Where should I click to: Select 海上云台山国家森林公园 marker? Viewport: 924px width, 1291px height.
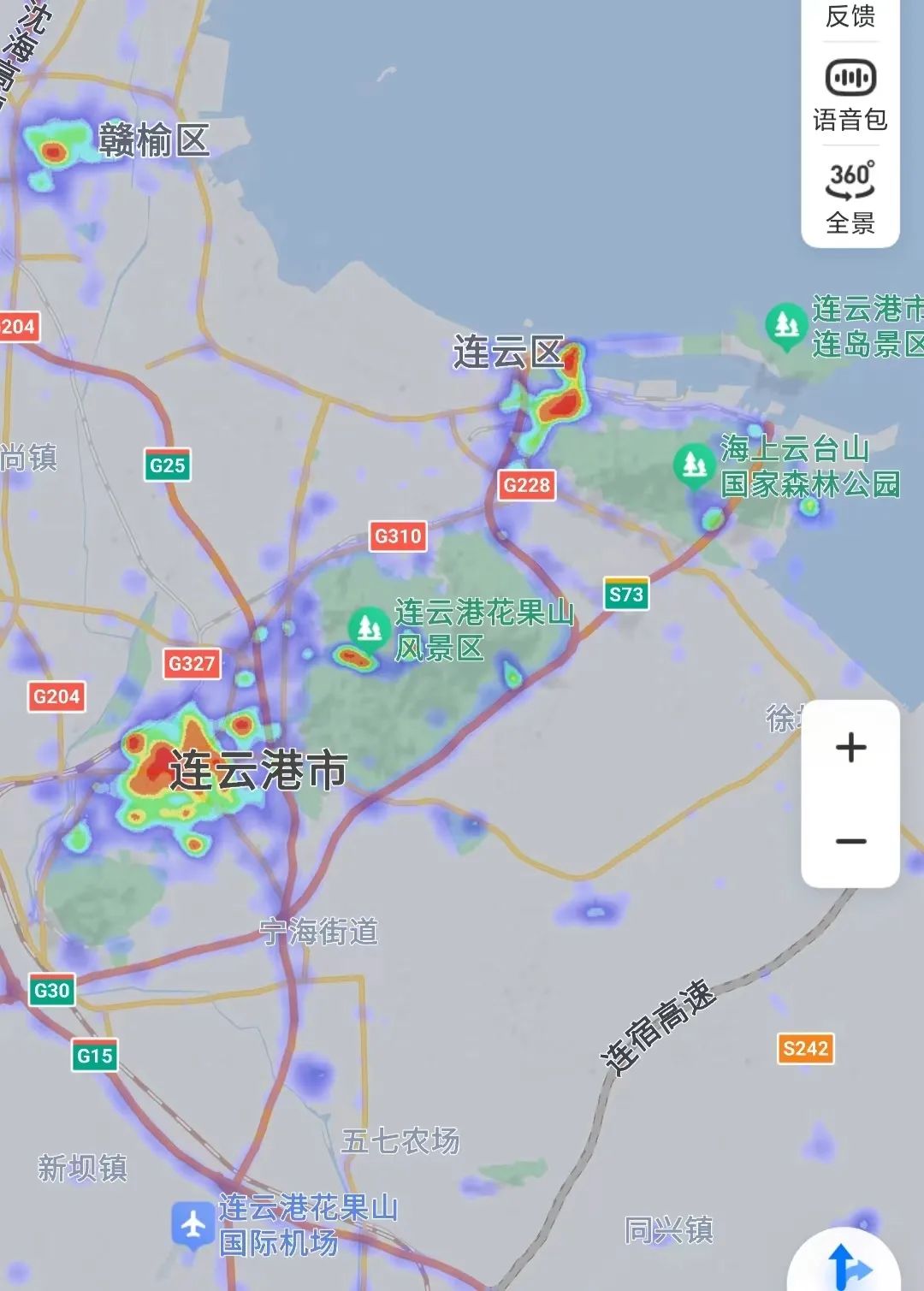tap(694, 465)
